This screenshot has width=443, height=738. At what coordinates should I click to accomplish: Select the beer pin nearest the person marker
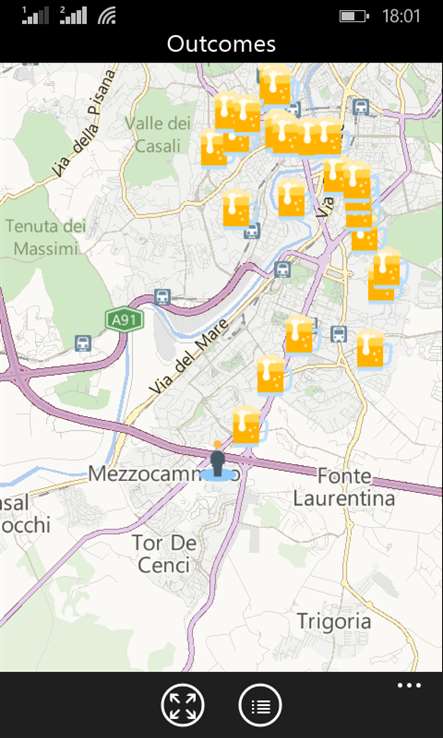pos(248,426)
